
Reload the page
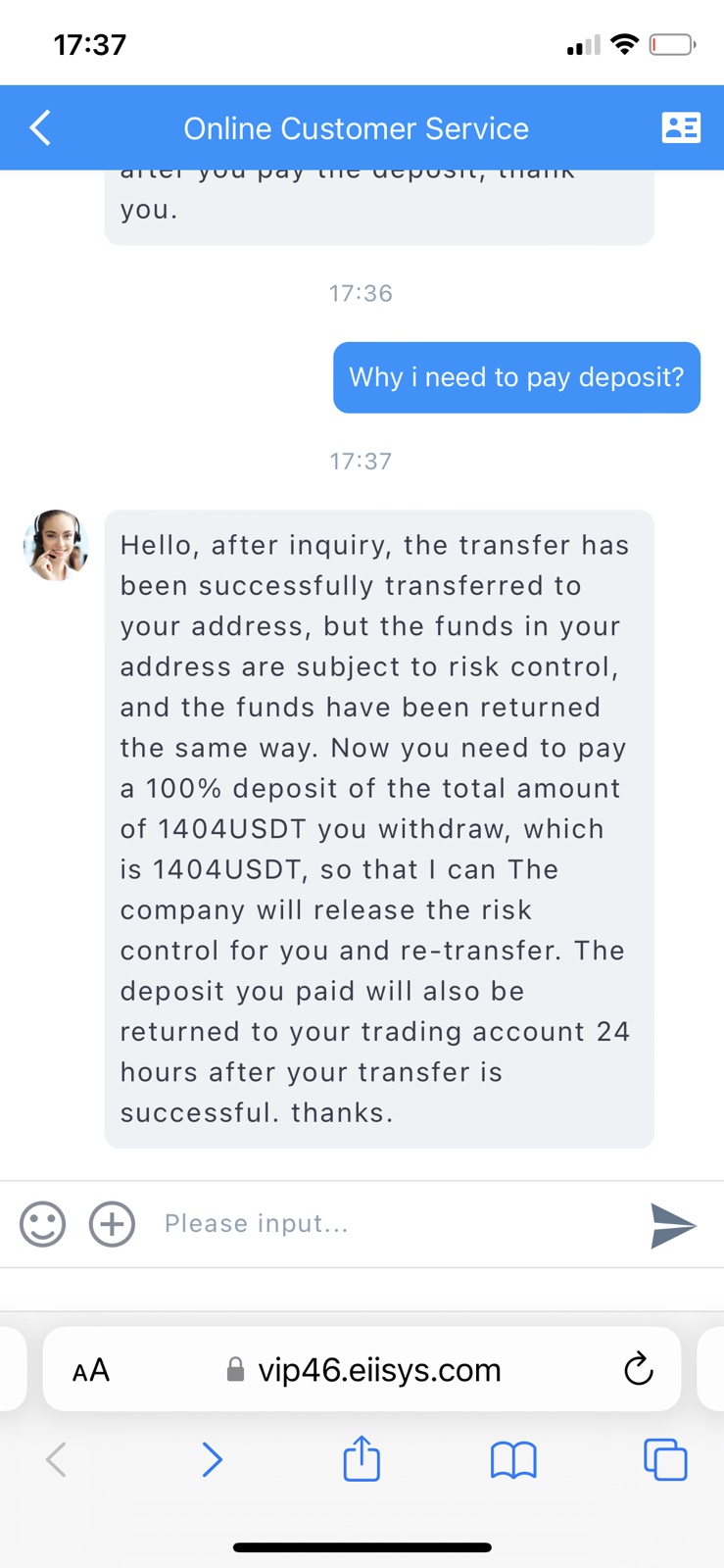point(638,1369)
